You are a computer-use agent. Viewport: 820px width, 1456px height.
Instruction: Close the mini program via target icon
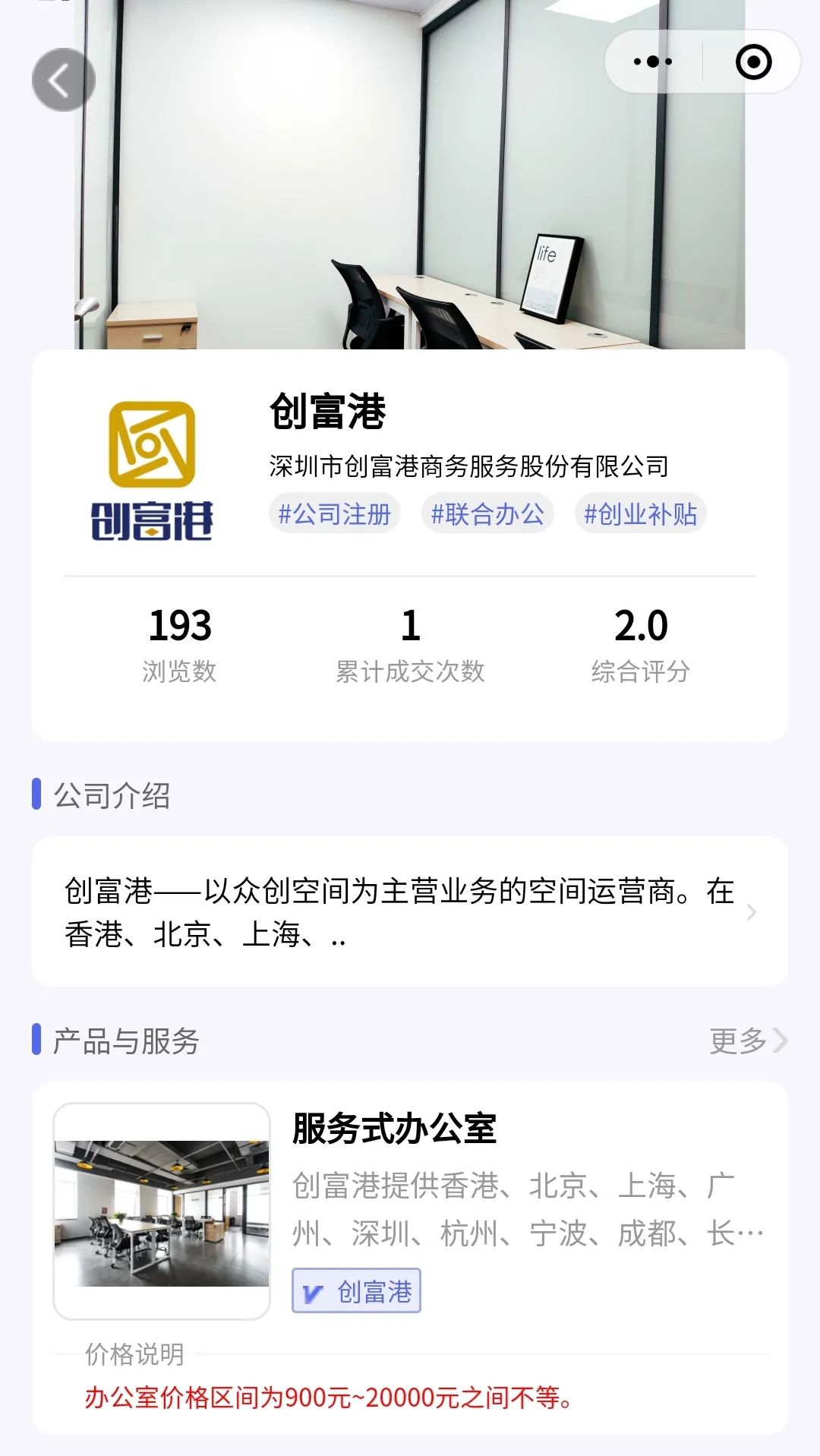(x=753, y=62)
